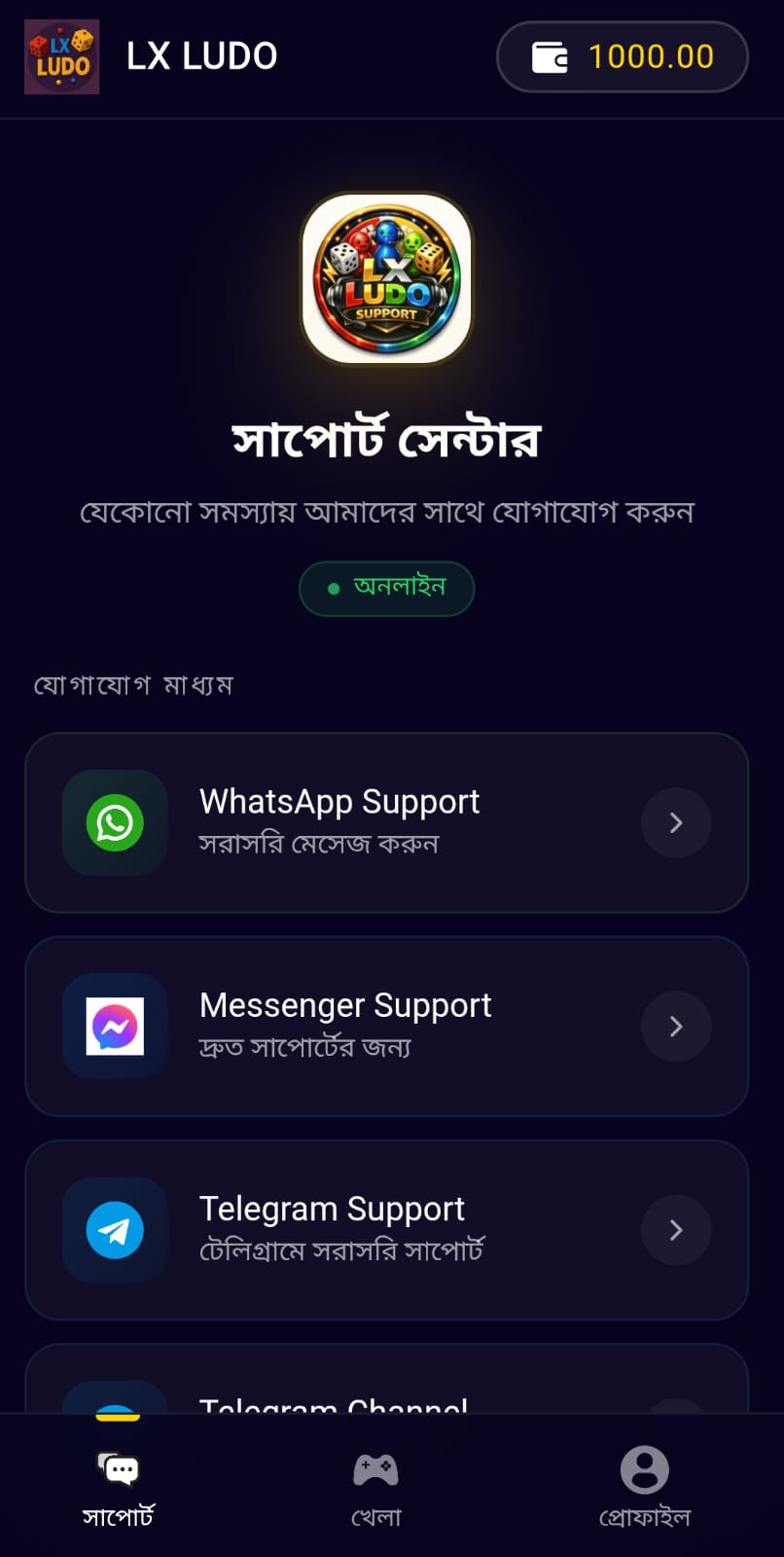The width and height of the screenshot is (784, 1557).
Task: Open the wallet balance showing 1000.00
Action: tap(623, 56)
